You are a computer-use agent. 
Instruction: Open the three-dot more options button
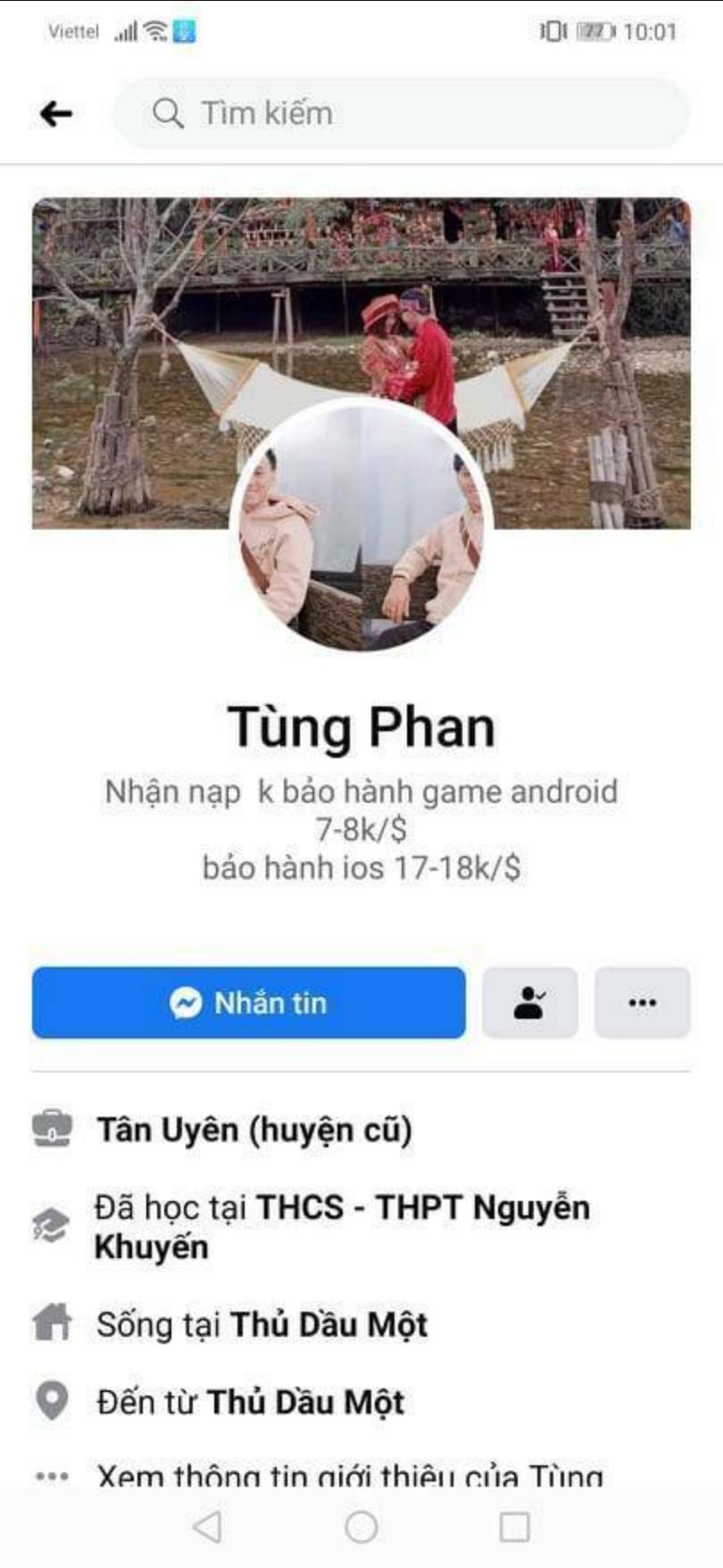click(x=643, y=1003)
